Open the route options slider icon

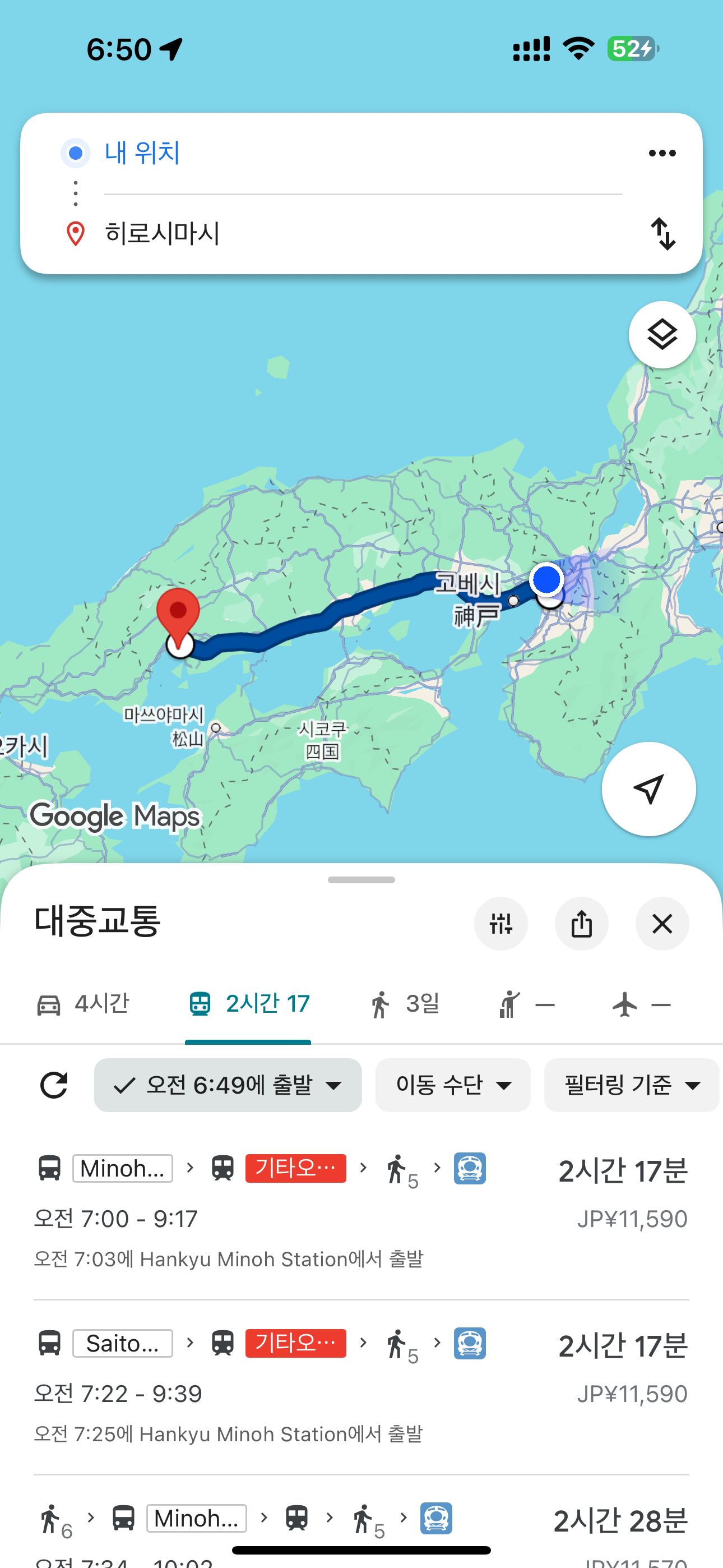coord(501,924)
